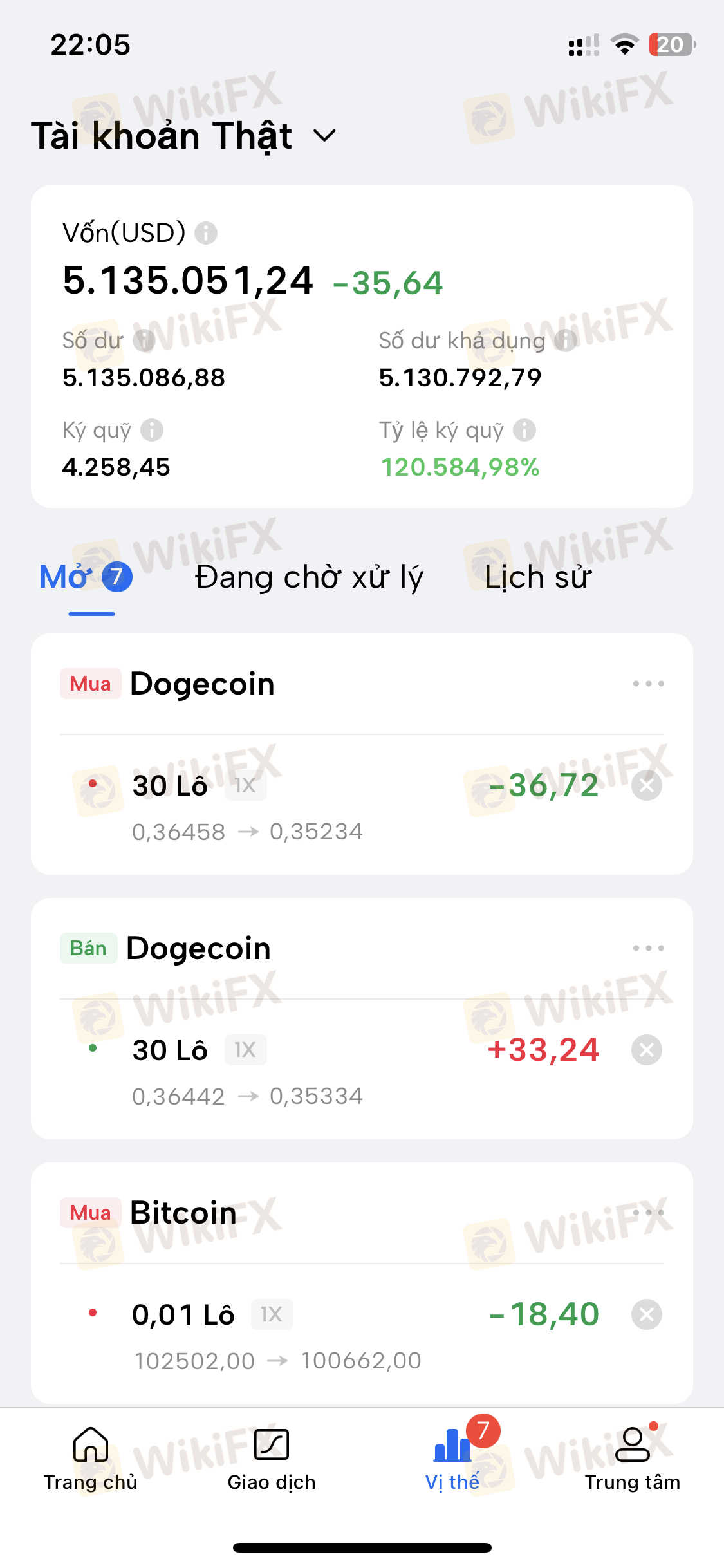Image resolution: width=724 pixels, height=1568 pixels.
Task: Tap the info icon next to Vốn(USD)
Action: [206, 233]
